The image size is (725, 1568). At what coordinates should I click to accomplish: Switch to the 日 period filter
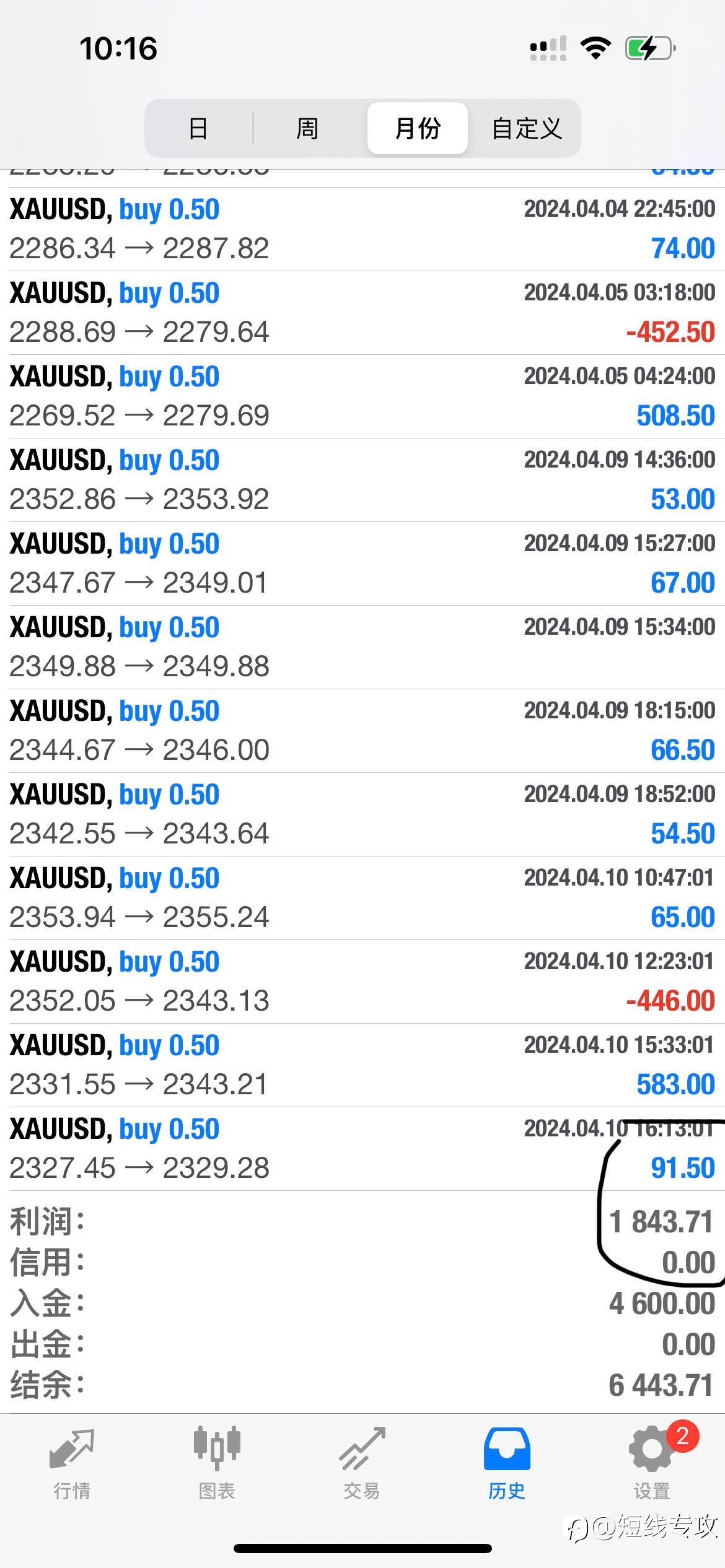[198, 128]
